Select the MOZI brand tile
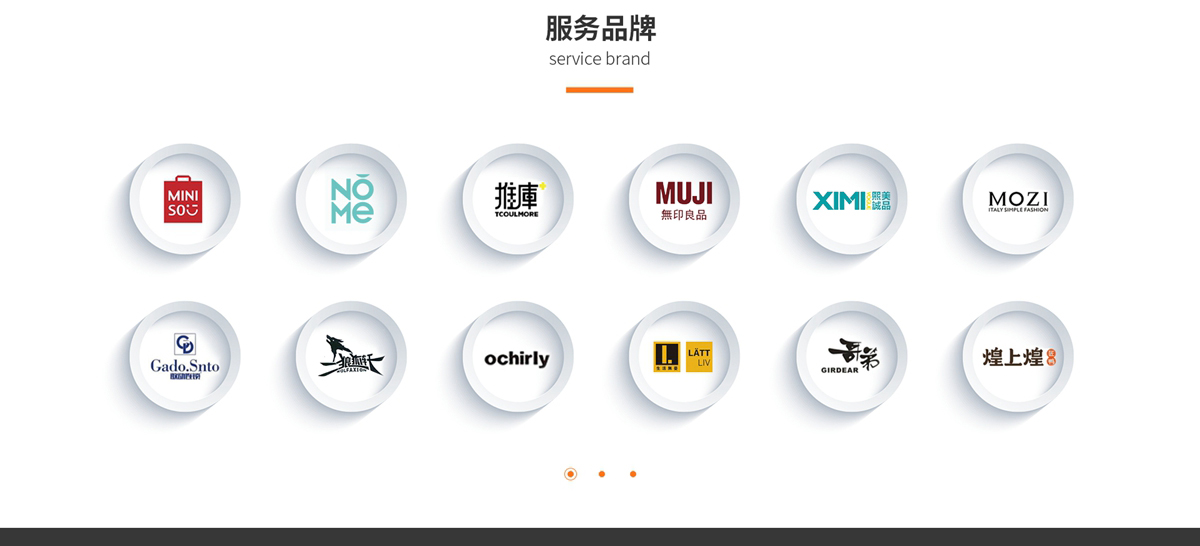The height and width of the screenshot is (546, 1200). [x=1018, y=199]
